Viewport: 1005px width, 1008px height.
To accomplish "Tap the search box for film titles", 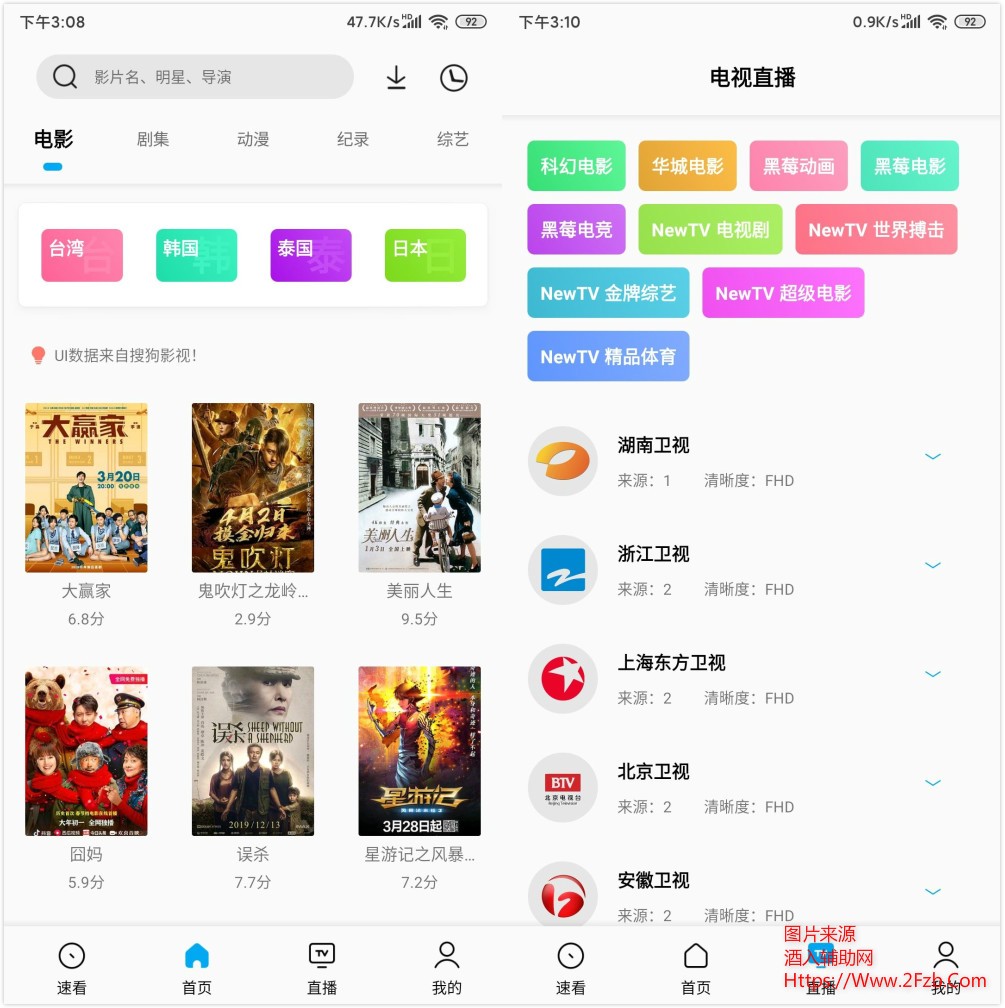I will pos(195,77).
